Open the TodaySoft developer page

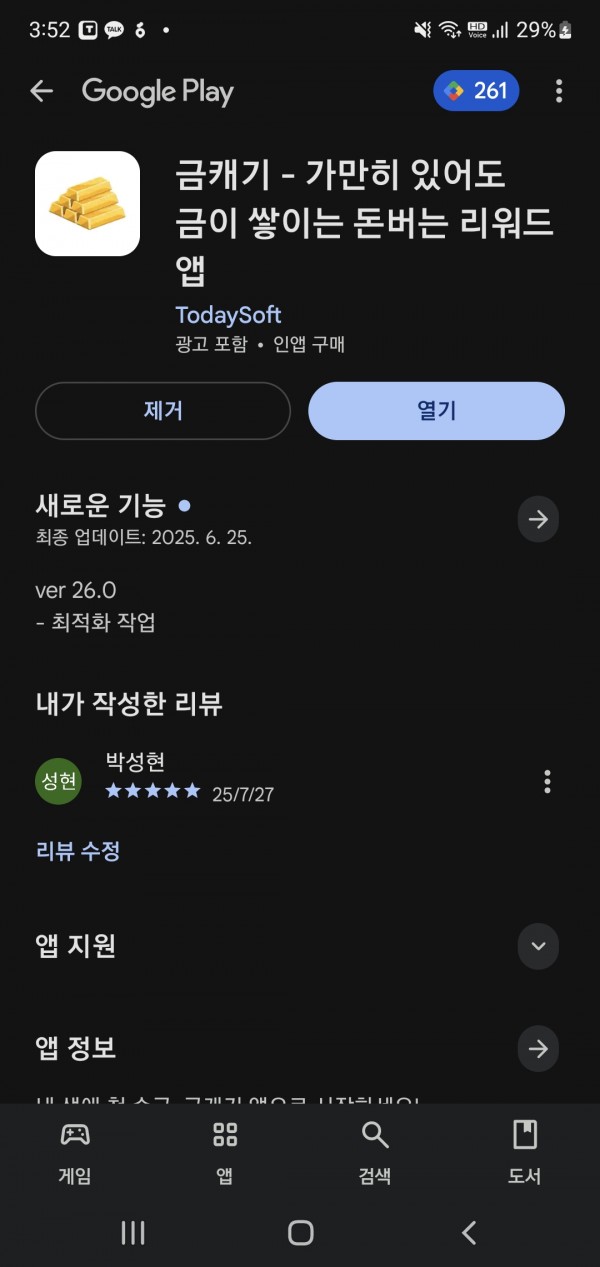228,315
